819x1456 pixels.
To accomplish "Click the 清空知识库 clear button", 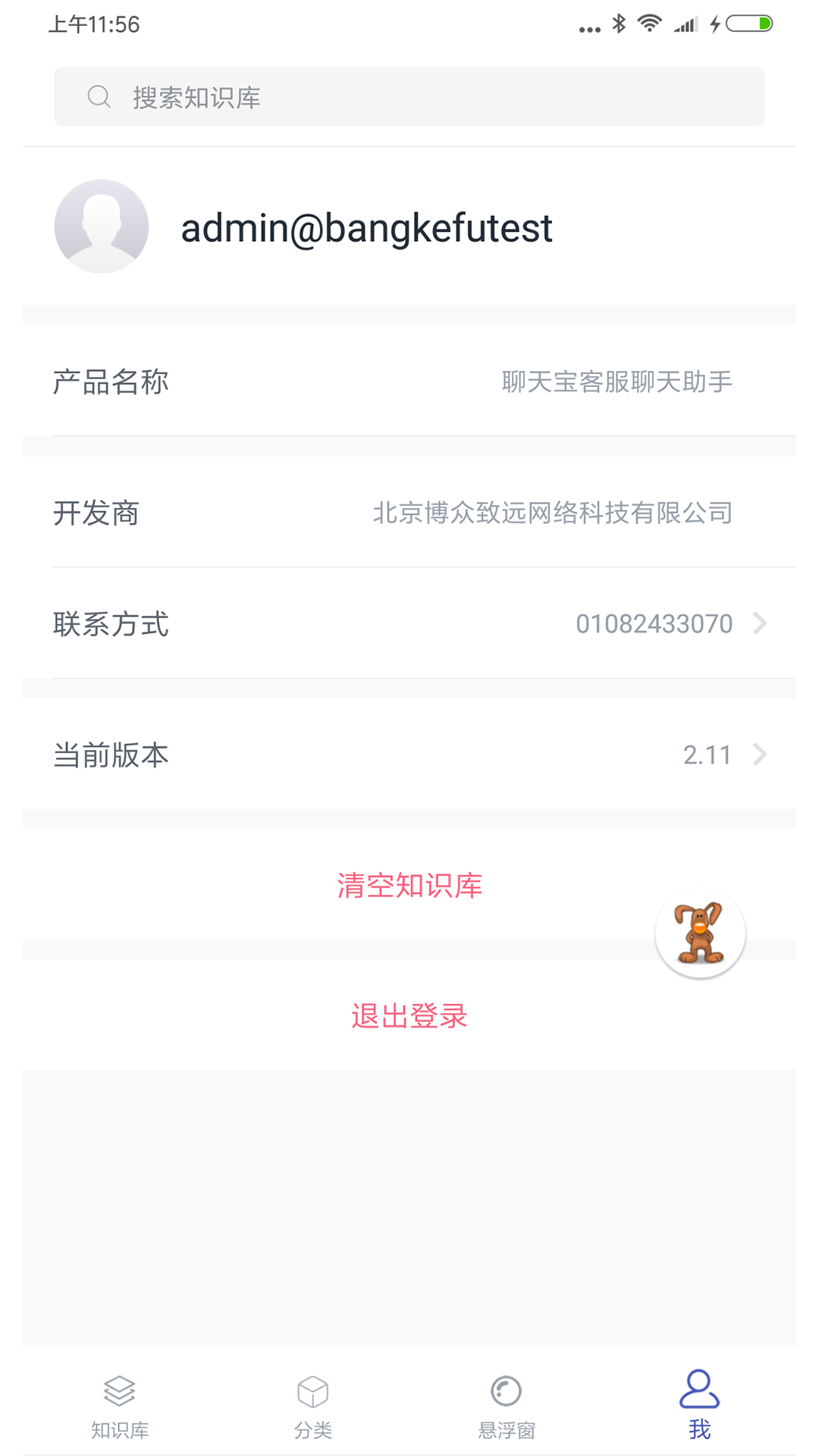I will coord(409,885).
